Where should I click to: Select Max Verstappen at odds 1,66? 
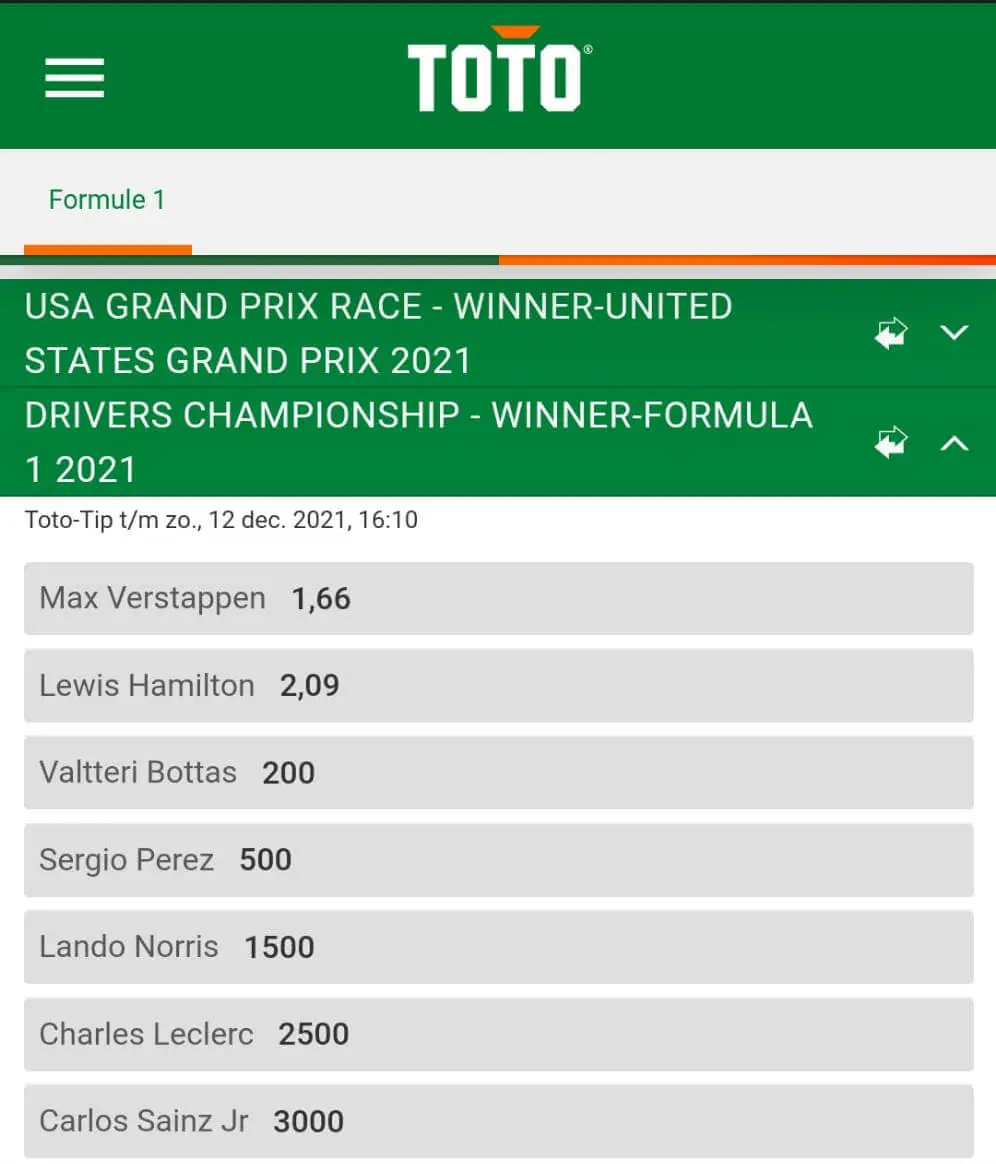click(498, 599)
